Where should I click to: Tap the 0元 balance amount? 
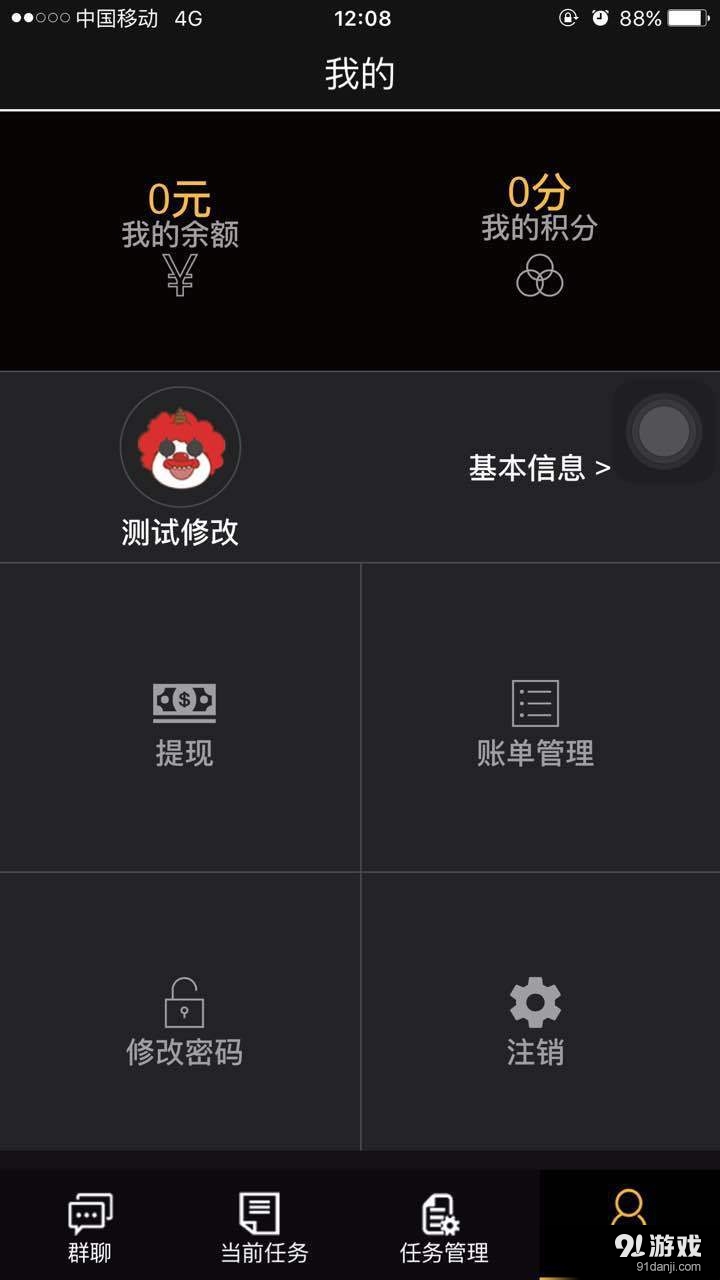[x=178, y=197]
